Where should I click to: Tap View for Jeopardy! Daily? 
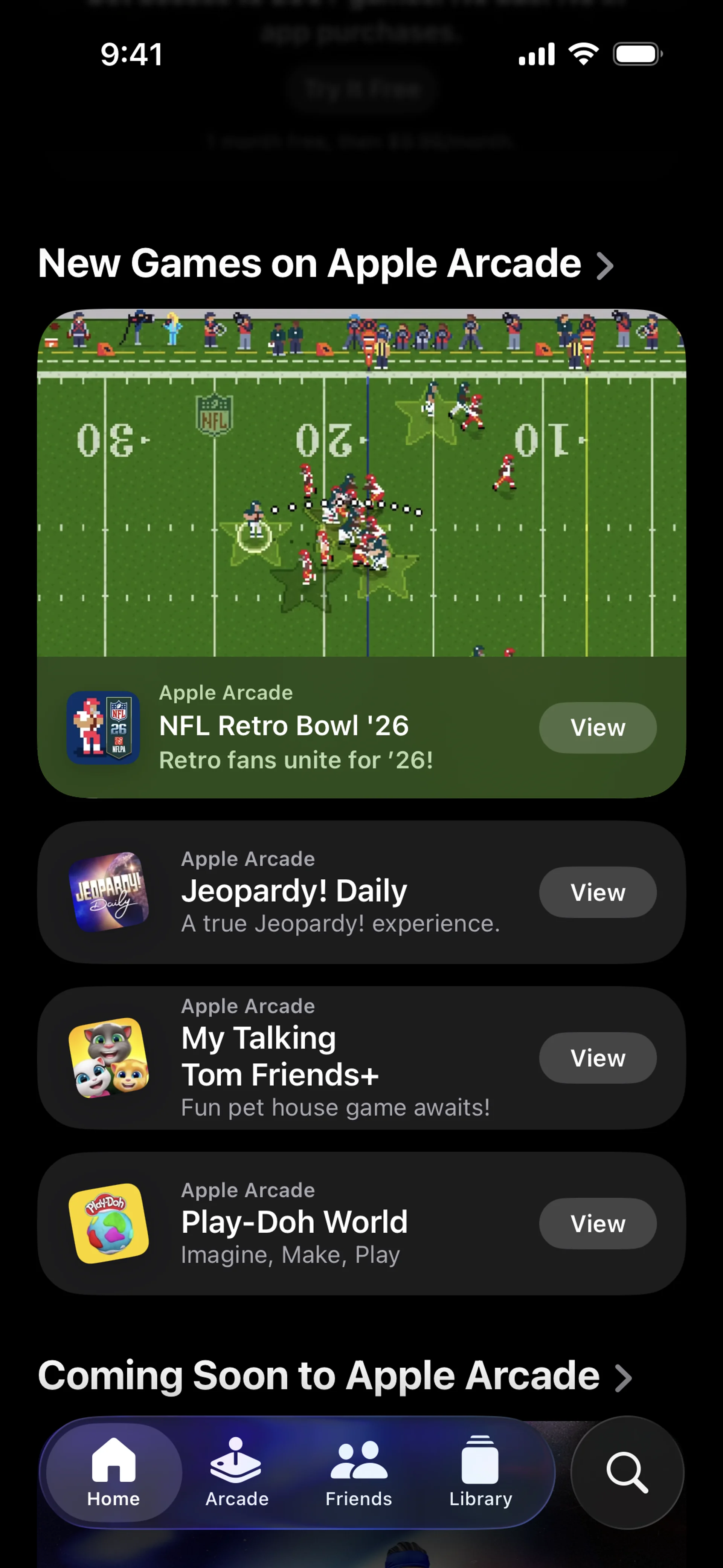pos(597,893)
